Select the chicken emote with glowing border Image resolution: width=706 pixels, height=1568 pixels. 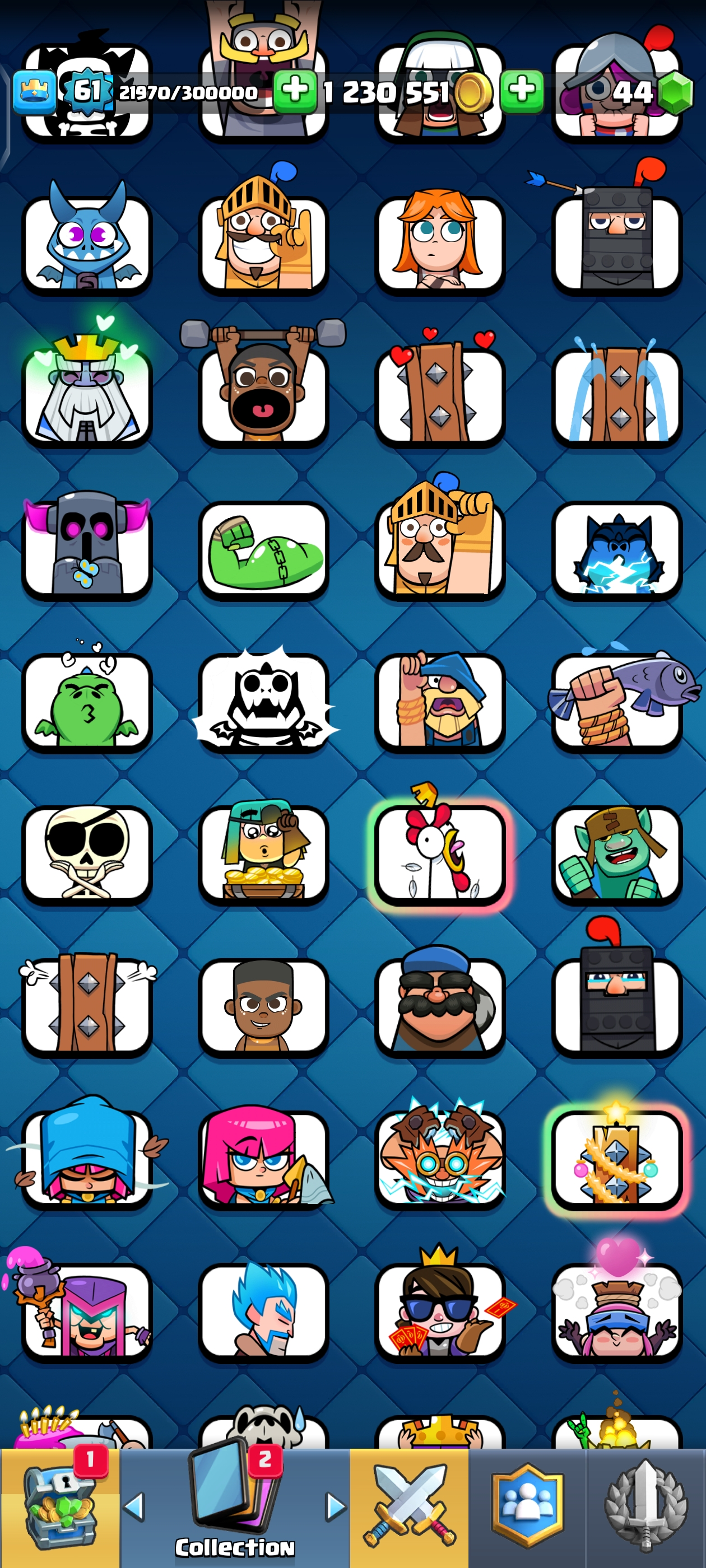[439, 854]
